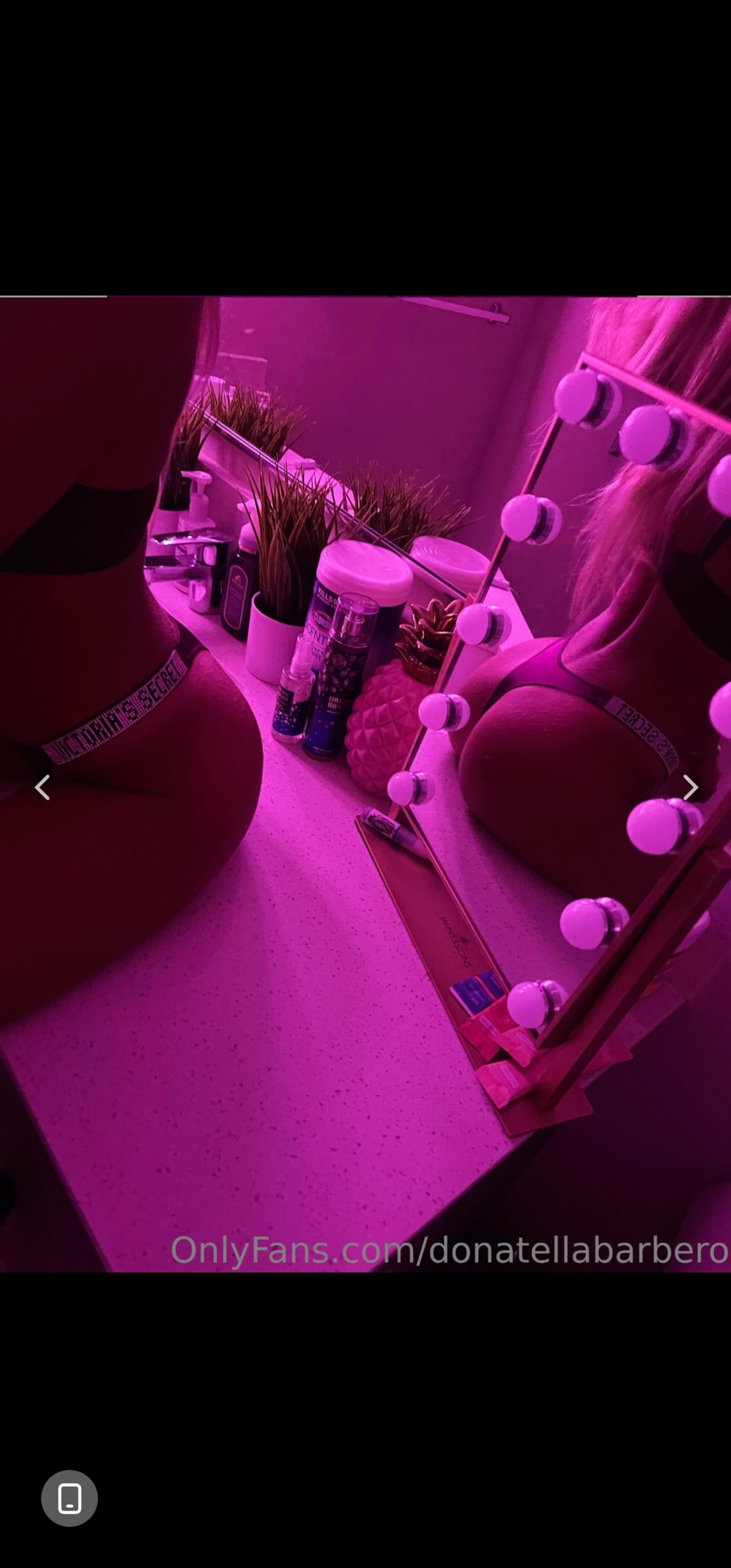This screenshot has height=1568, width=731.
Task: Tap the screen rotation button
Action: click(x=70, y=1498)
